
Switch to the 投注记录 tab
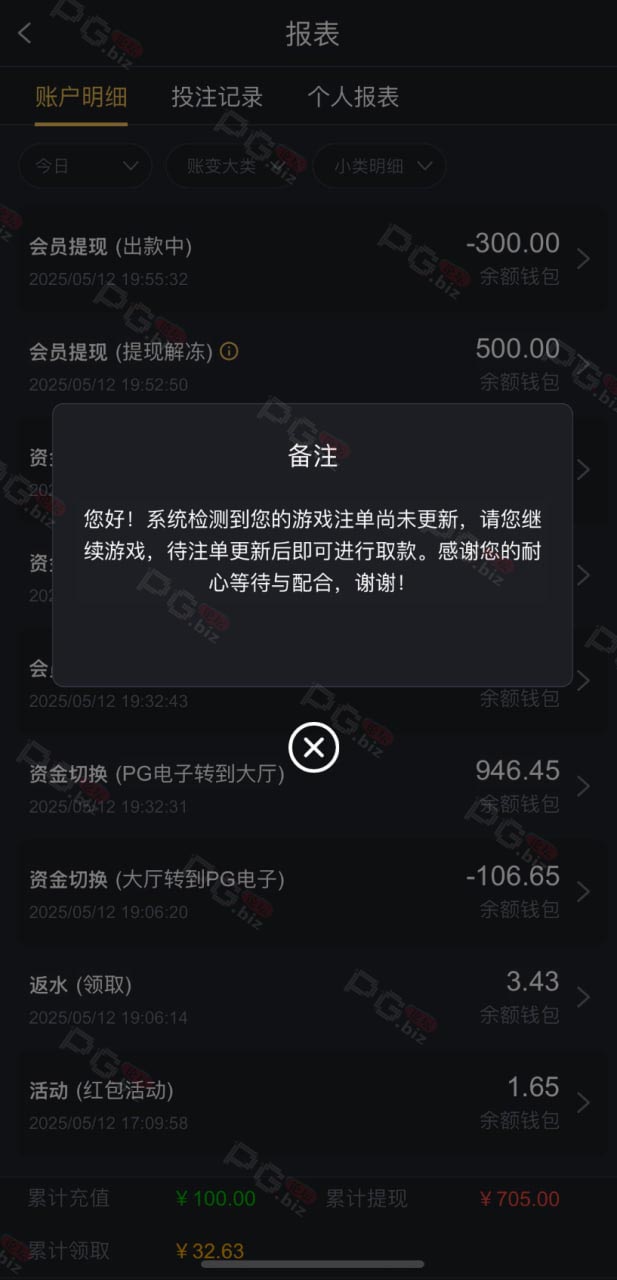click(x=217, y=97)
